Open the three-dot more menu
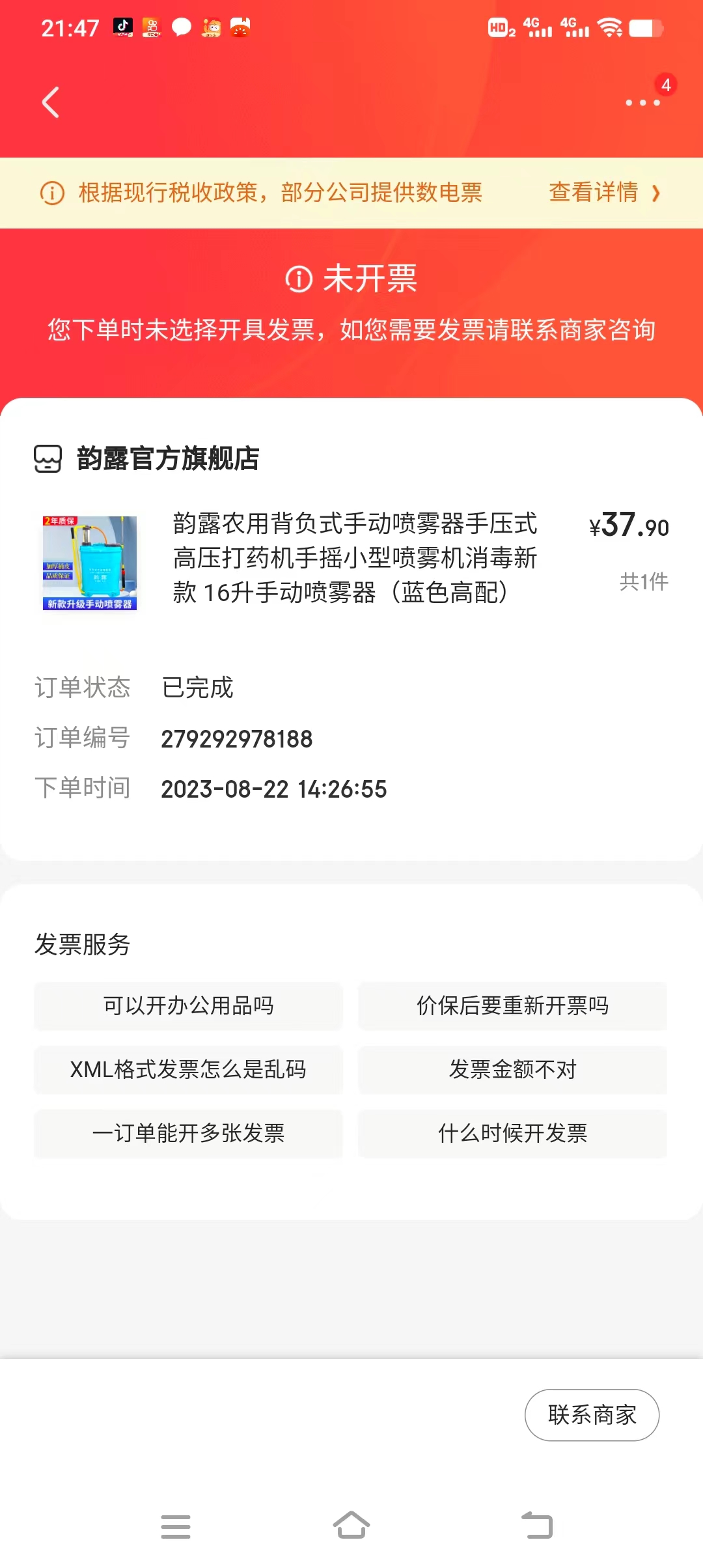Image resolution: width=703 pixels, height=1568 pixels. pos(642,102)
